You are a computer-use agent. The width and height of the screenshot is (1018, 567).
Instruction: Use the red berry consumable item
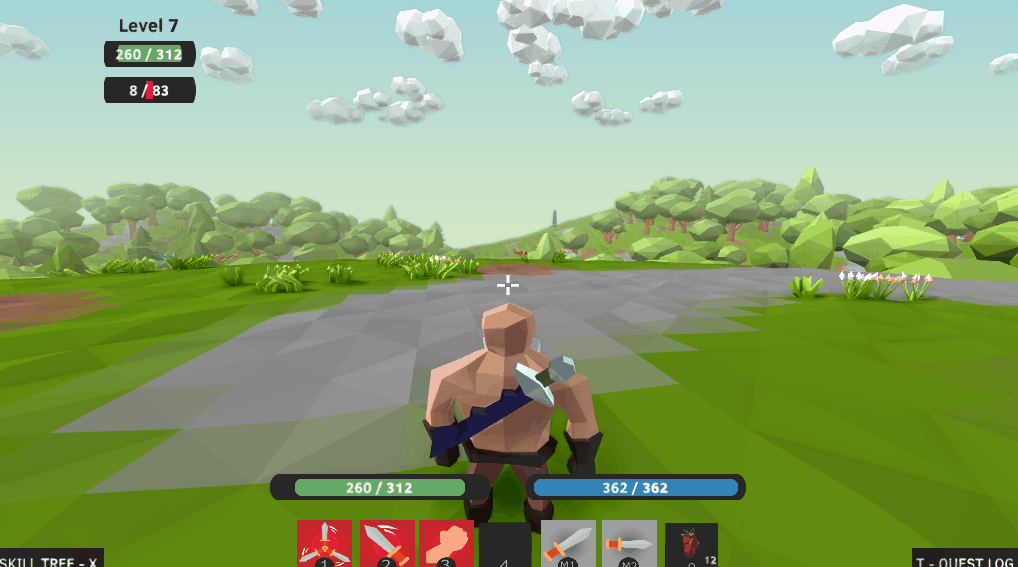click(x=691, y=545)
